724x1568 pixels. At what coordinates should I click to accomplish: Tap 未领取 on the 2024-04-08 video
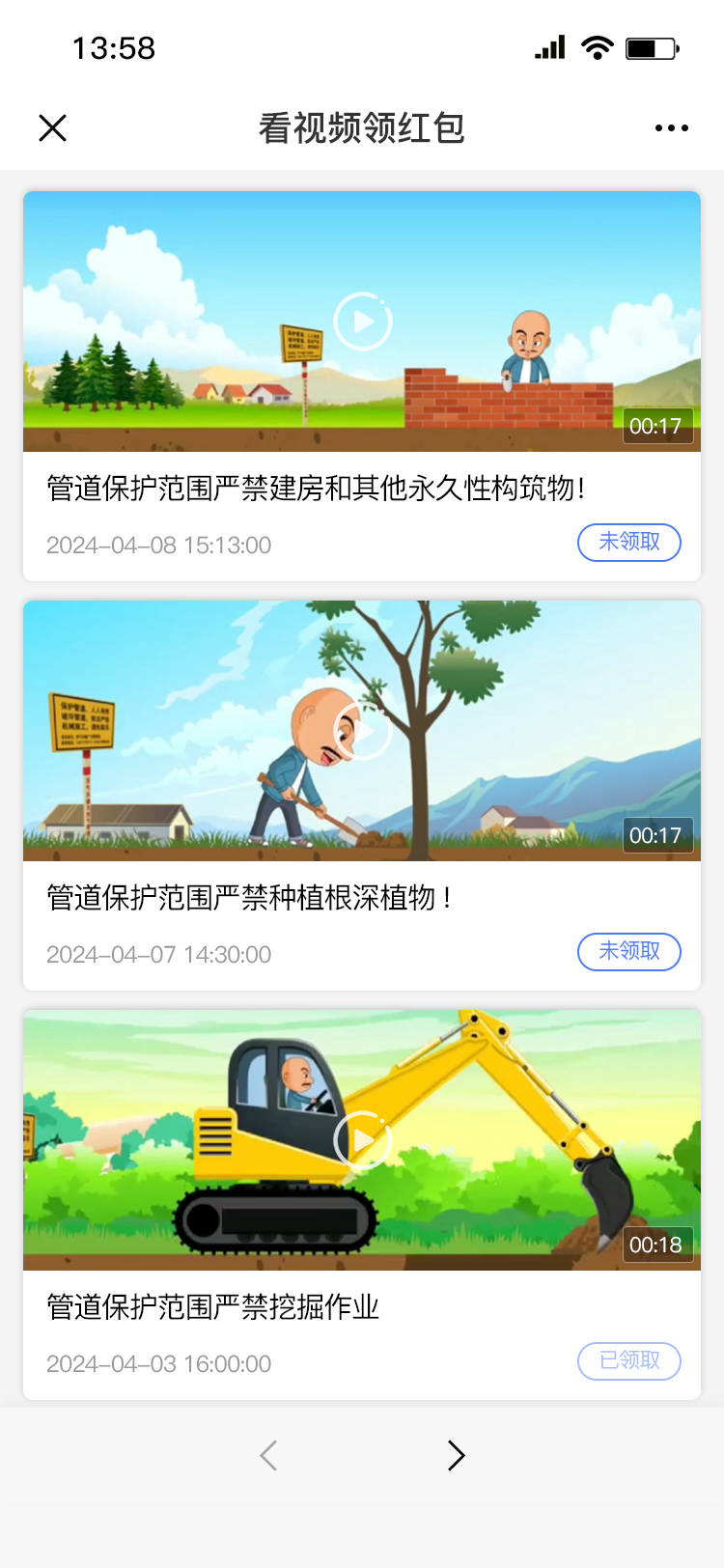click(x=629, y=543)
